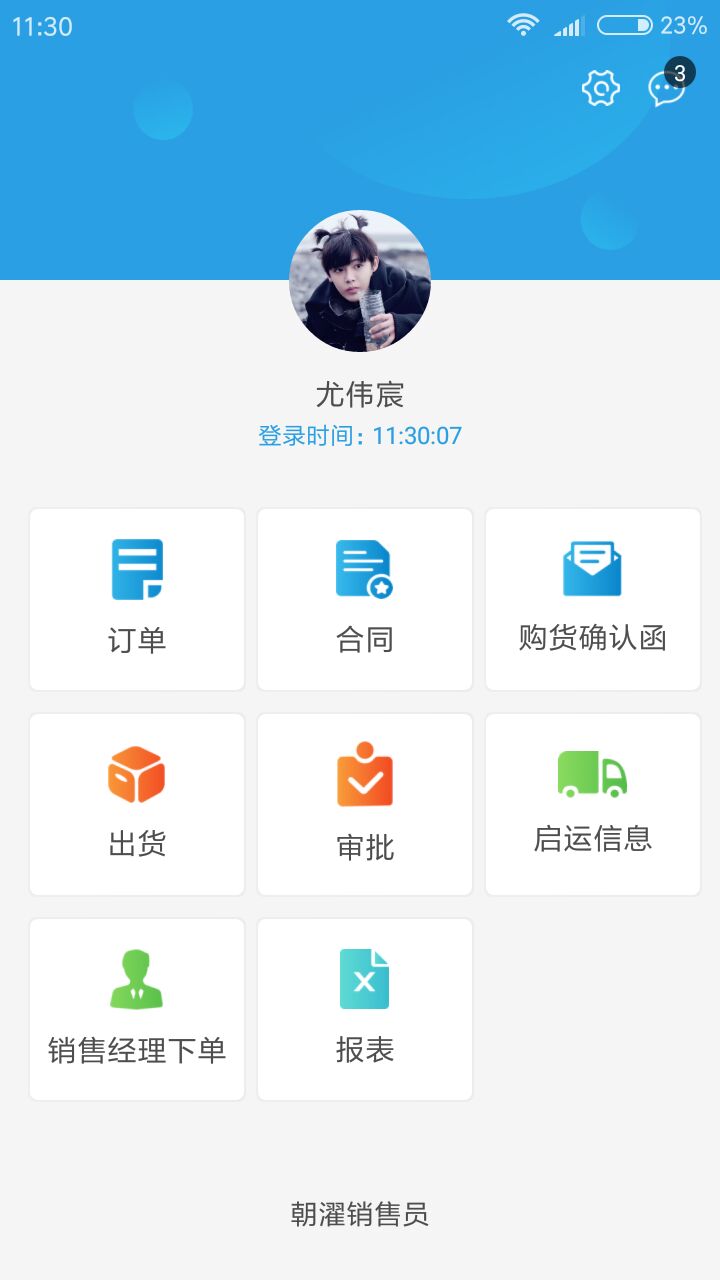Tap the profile avatar of 尤伟宸
This screenshot has height=1280, width=720.
pos(360,281)
